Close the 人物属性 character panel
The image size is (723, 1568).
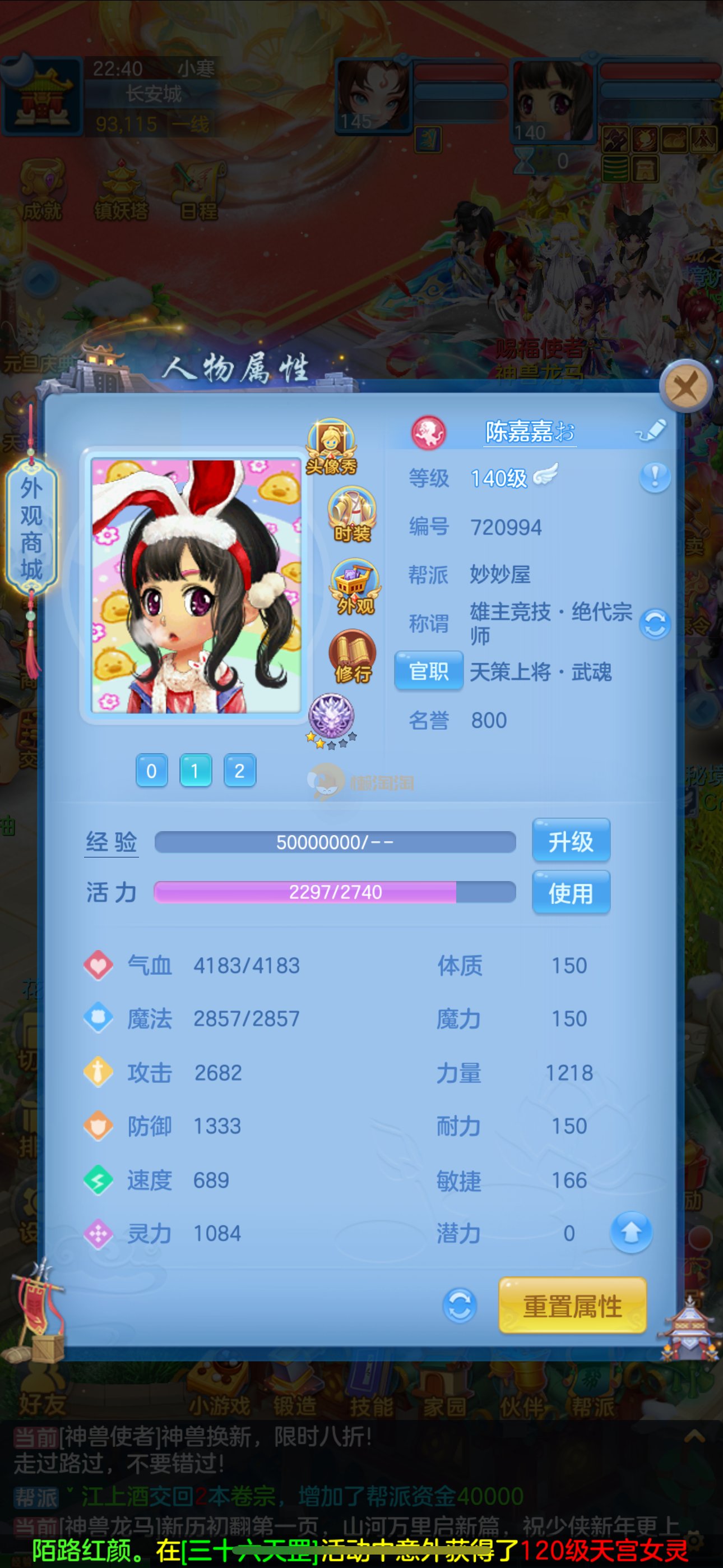(x=686, y=386)
